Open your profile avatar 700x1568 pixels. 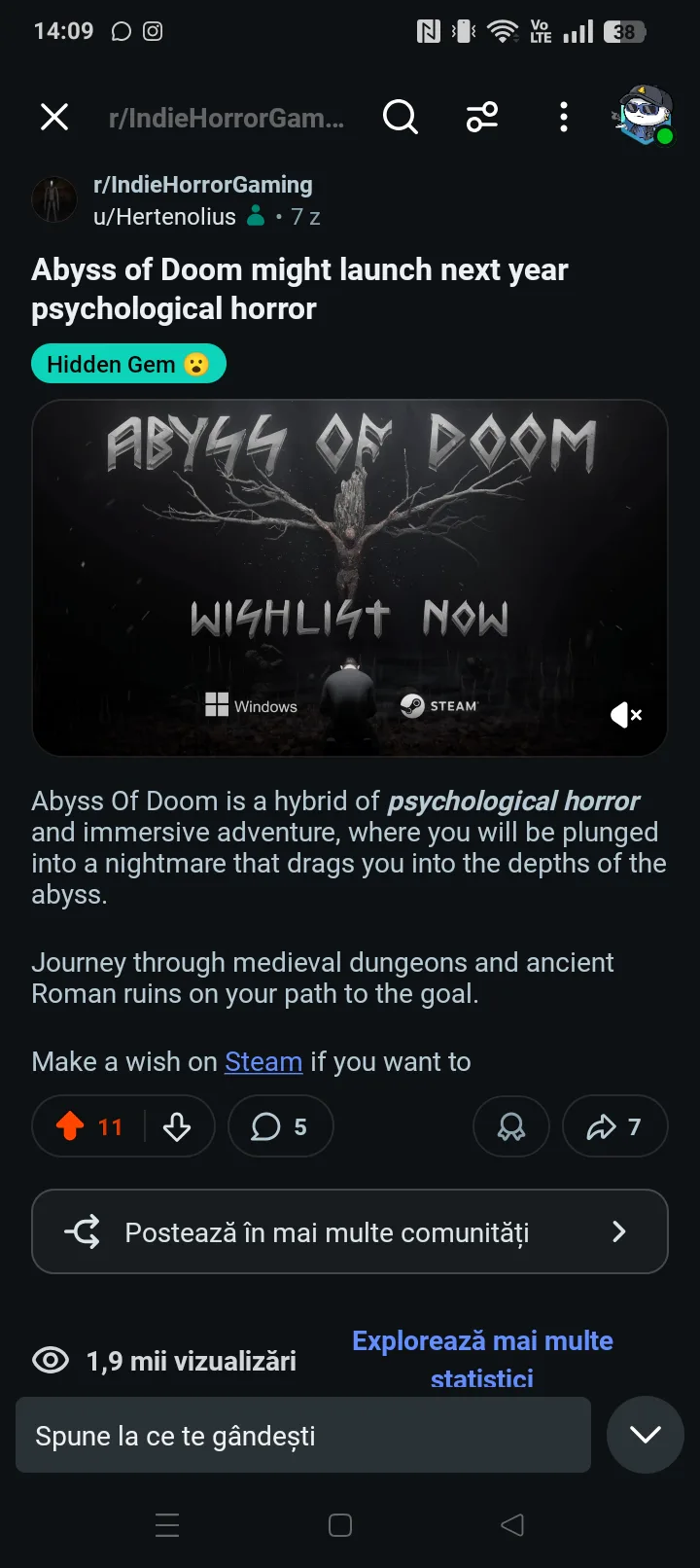click(644, 116)
